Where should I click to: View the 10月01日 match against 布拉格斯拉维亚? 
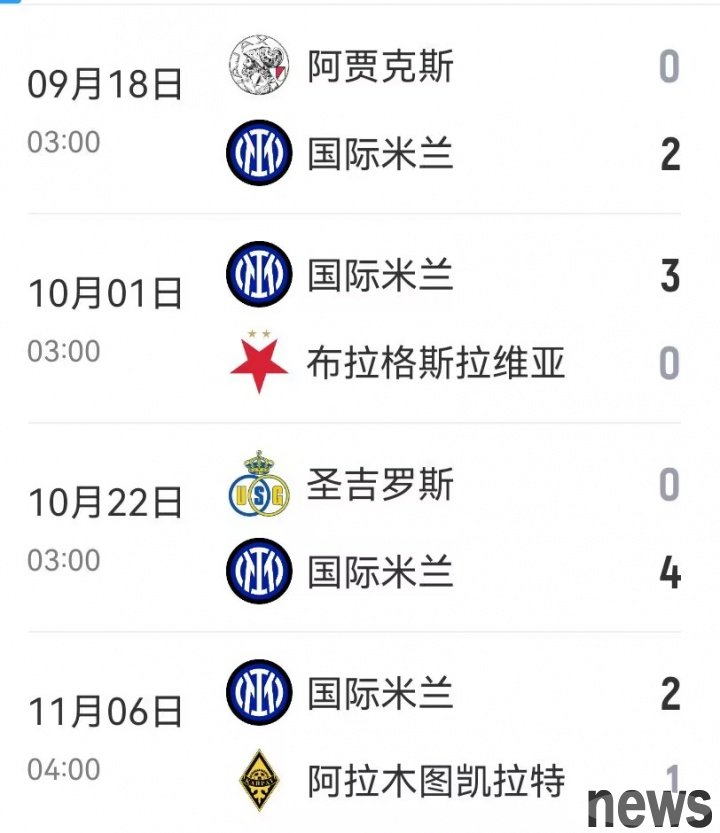pyautogui.click(x=360, y=319)
